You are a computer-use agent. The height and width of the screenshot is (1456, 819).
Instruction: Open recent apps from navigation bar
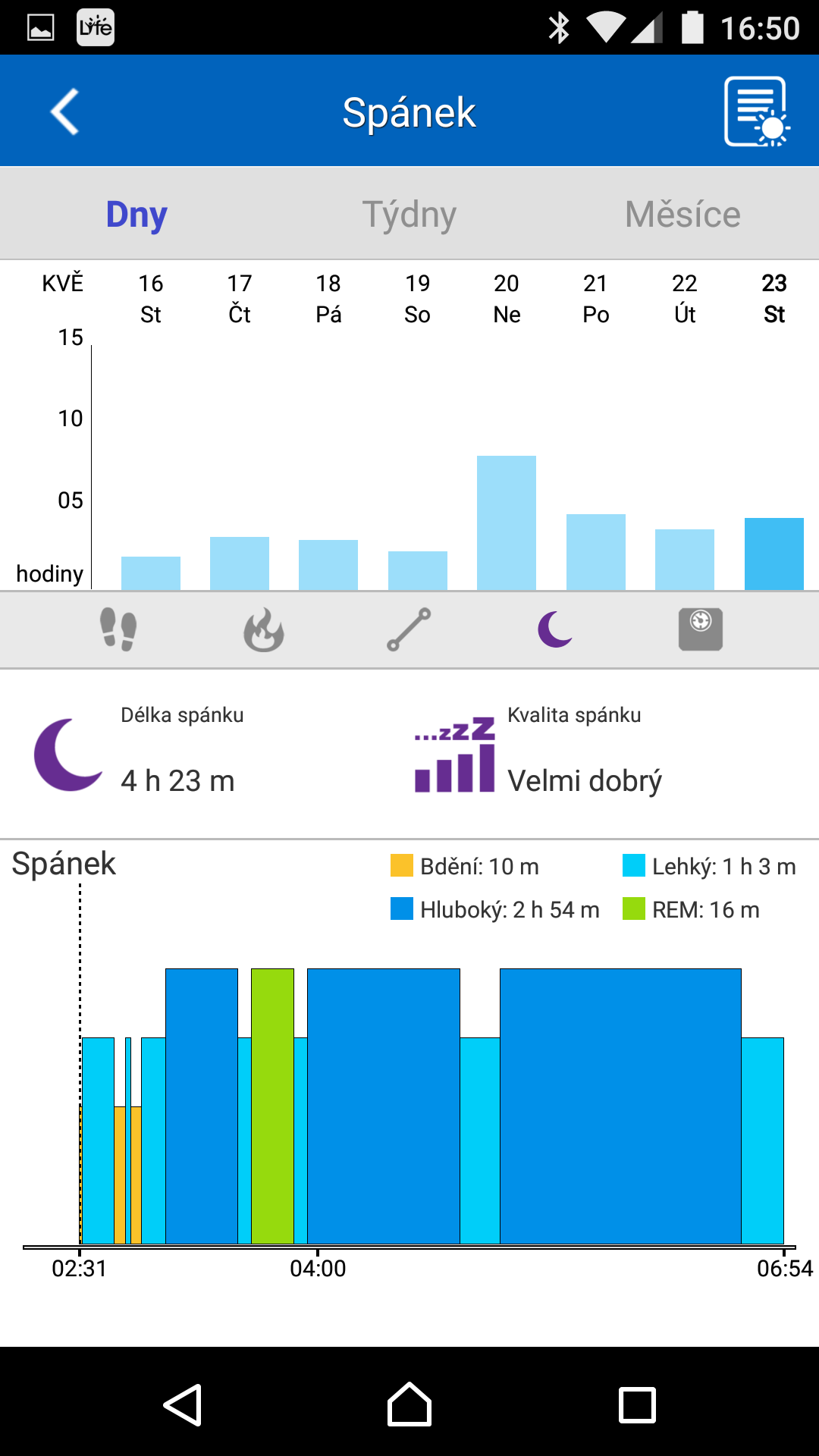(x=637, y=1405)
